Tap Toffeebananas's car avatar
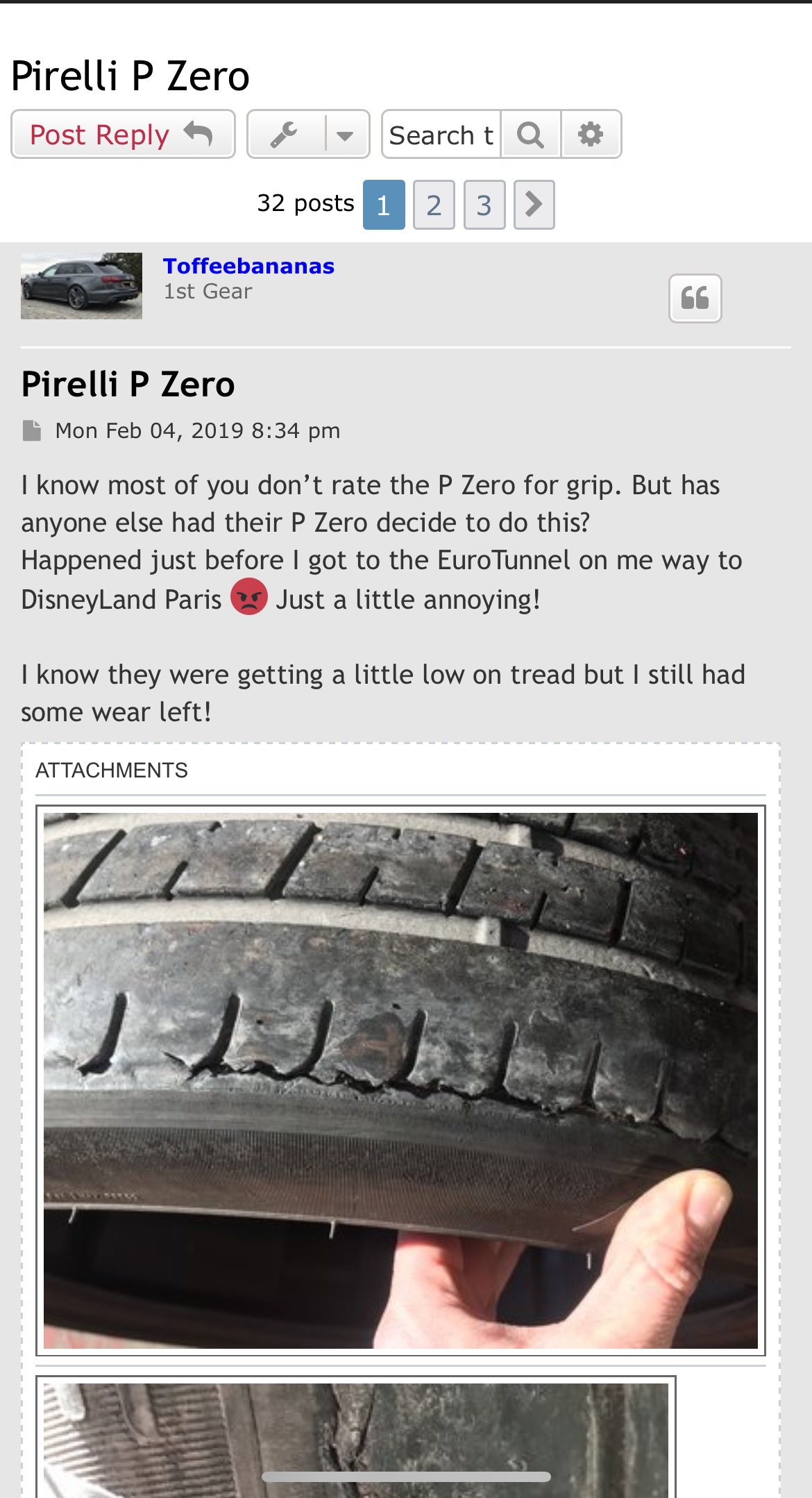 click(81, 286)
